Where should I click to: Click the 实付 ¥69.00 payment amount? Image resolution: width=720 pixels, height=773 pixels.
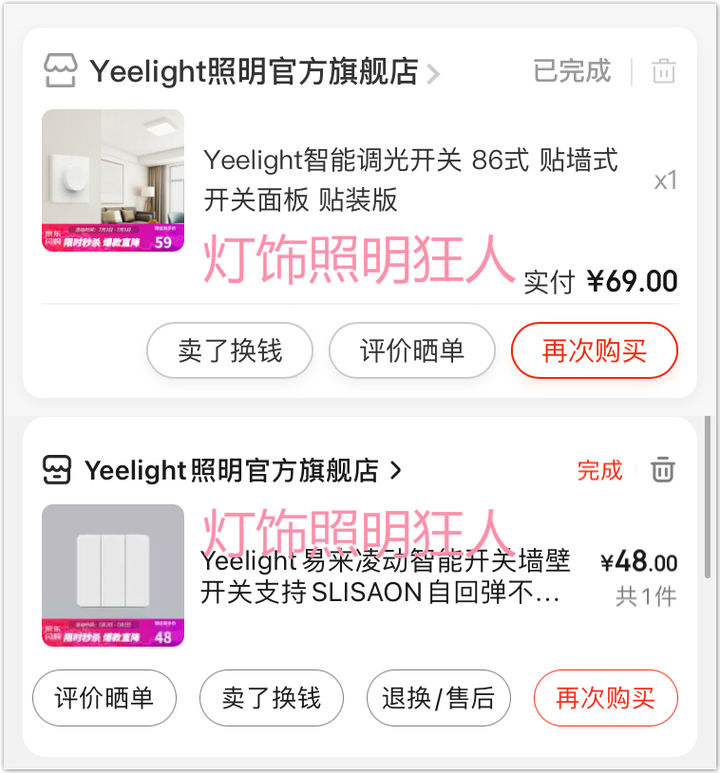[604, 281]
